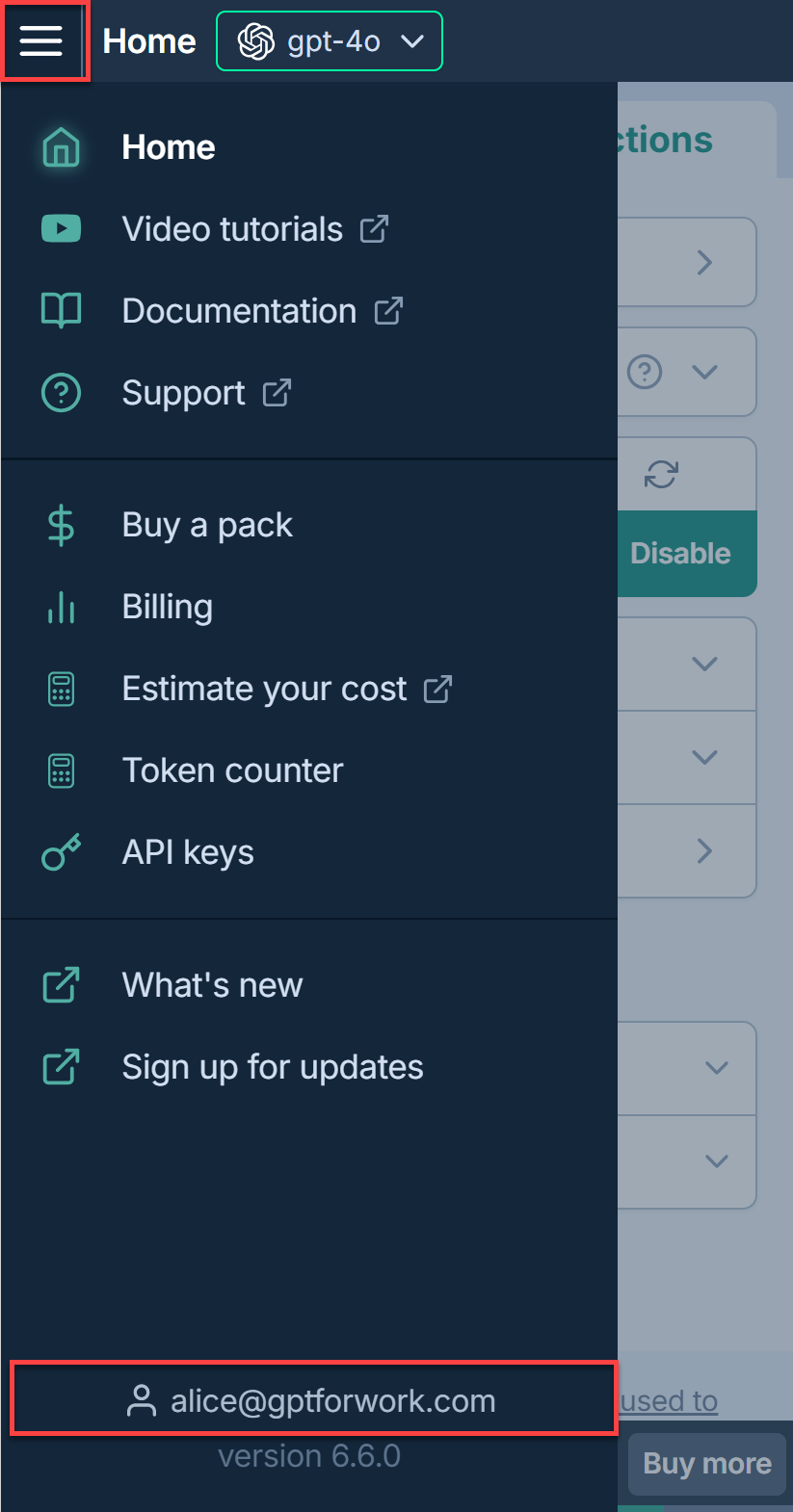Open the gpt-4o model dropdown
Viewport: 793px width, 1512px height.
[x=330, y=41]
